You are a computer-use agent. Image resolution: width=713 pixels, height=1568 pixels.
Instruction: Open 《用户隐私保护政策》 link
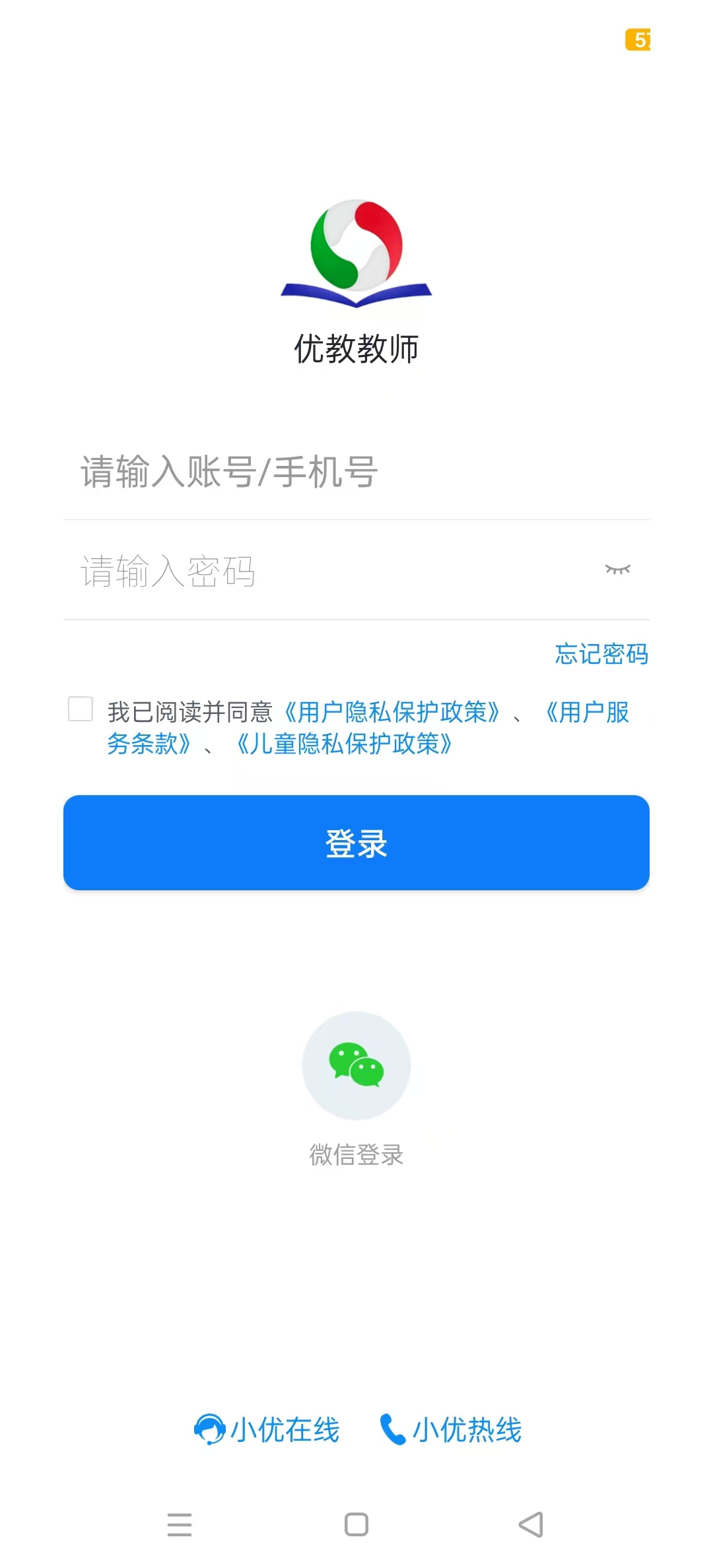pyautogui.click(x=392, y=712)
